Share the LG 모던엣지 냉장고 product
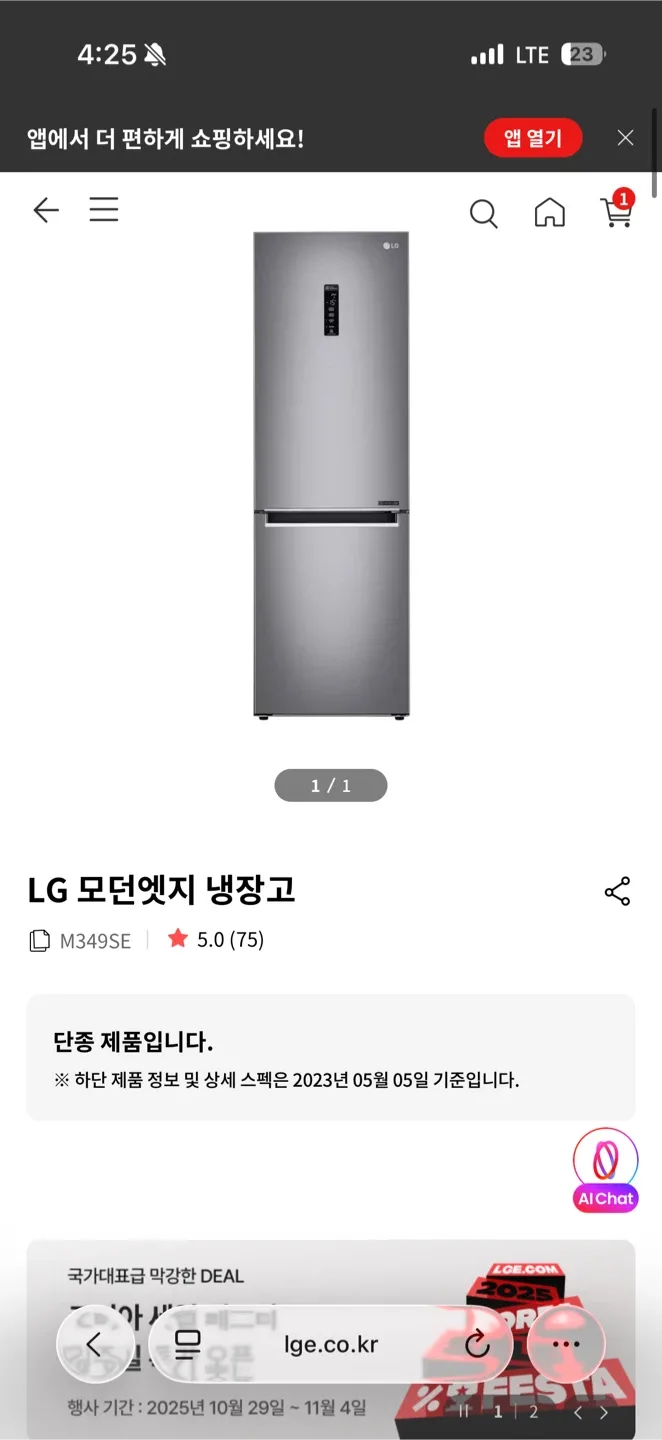Viewport: 662px width, 1440px height. (x=617, y=891)
